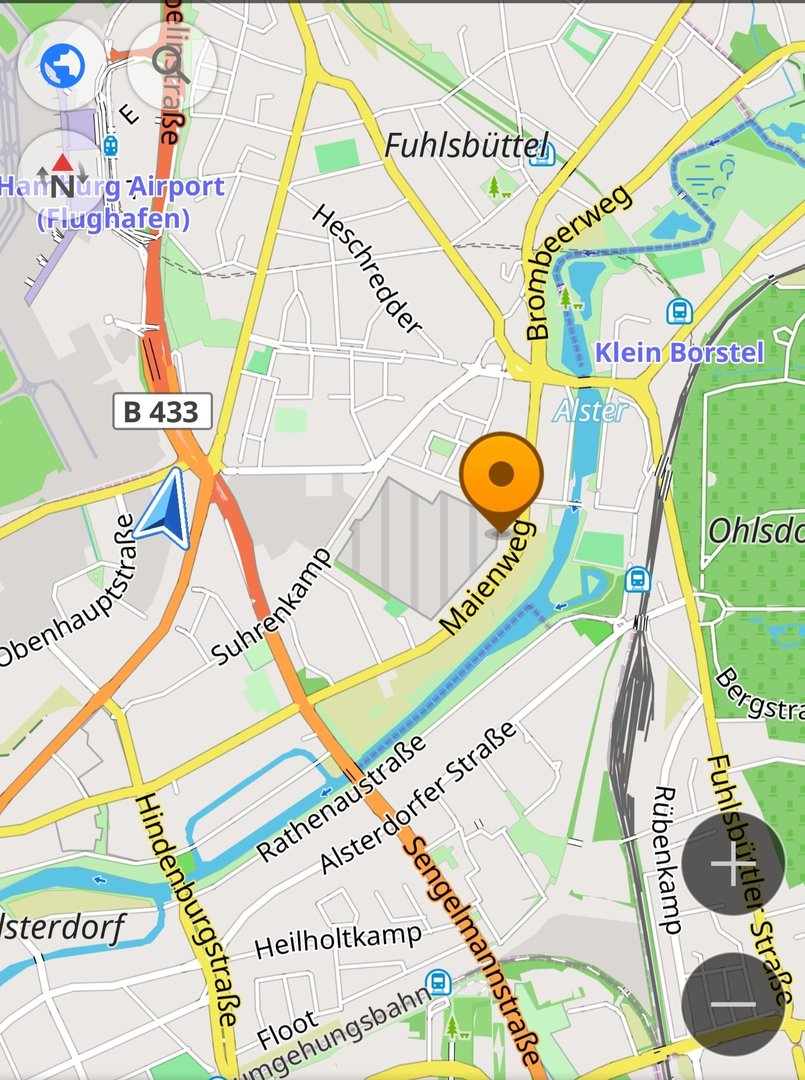Open the map search magnifier
This screenshot has height=1080, width=805.
[x=171, y=65]
